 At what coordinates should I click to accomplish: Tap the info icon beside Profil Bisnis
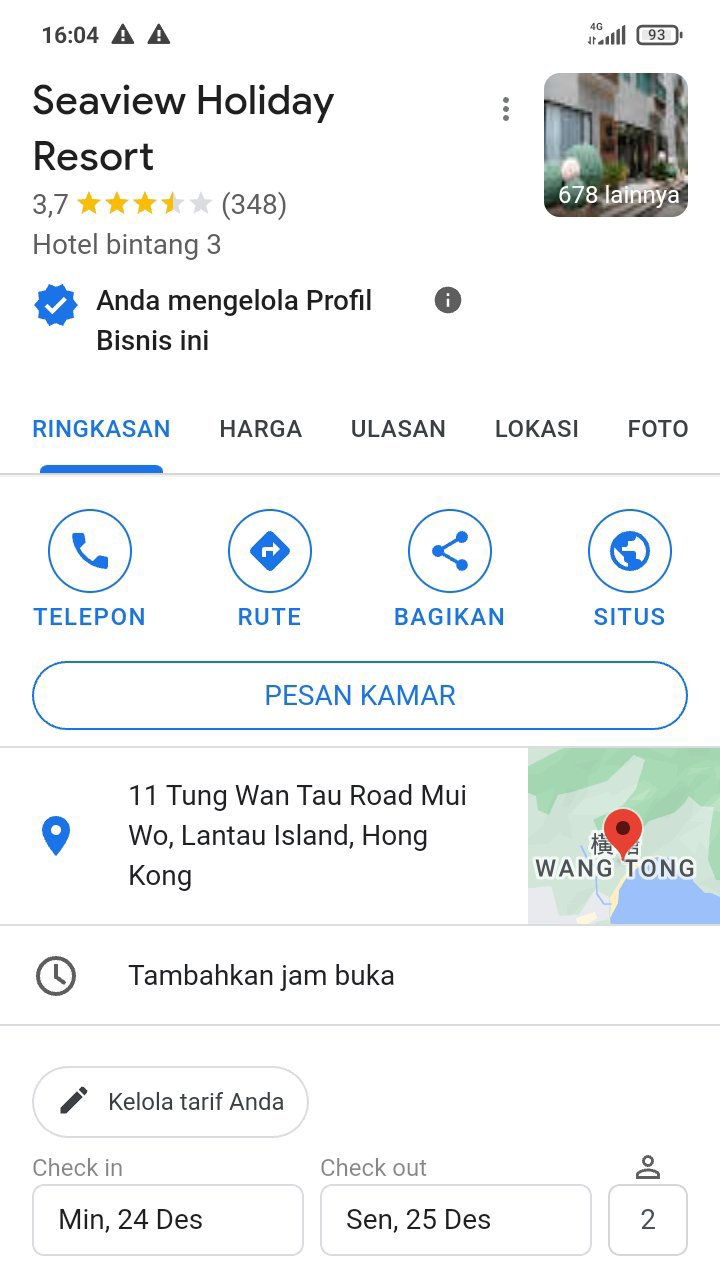click(448, 300)
